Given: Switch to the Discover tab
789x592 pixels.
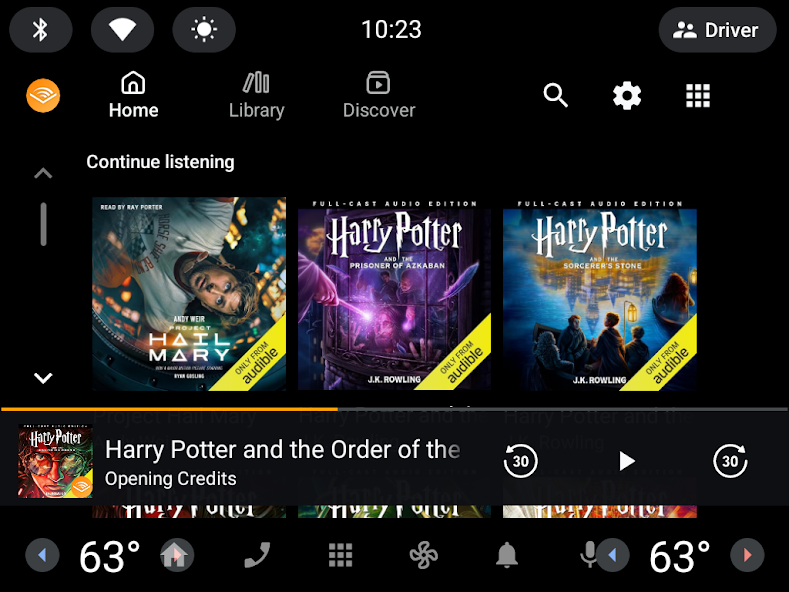Looking at the screenshot, I should pyautogui.click(x=379, y=96).
